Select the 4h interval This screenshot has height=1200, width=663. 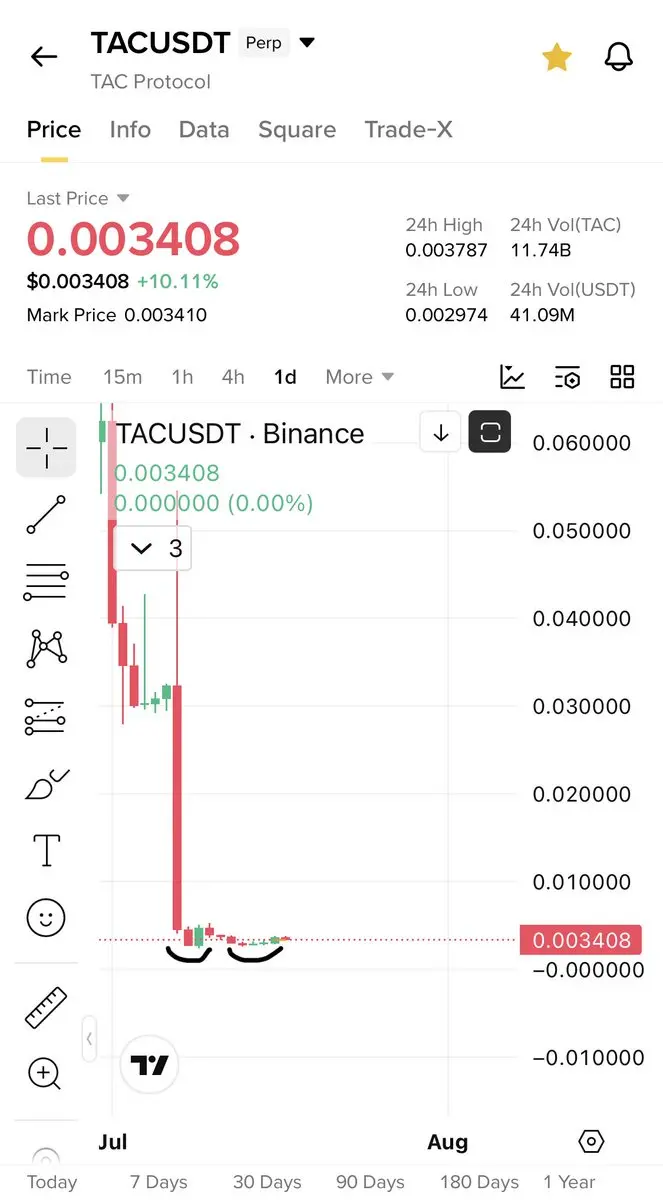pyautogui.click(x=233, y=377)
